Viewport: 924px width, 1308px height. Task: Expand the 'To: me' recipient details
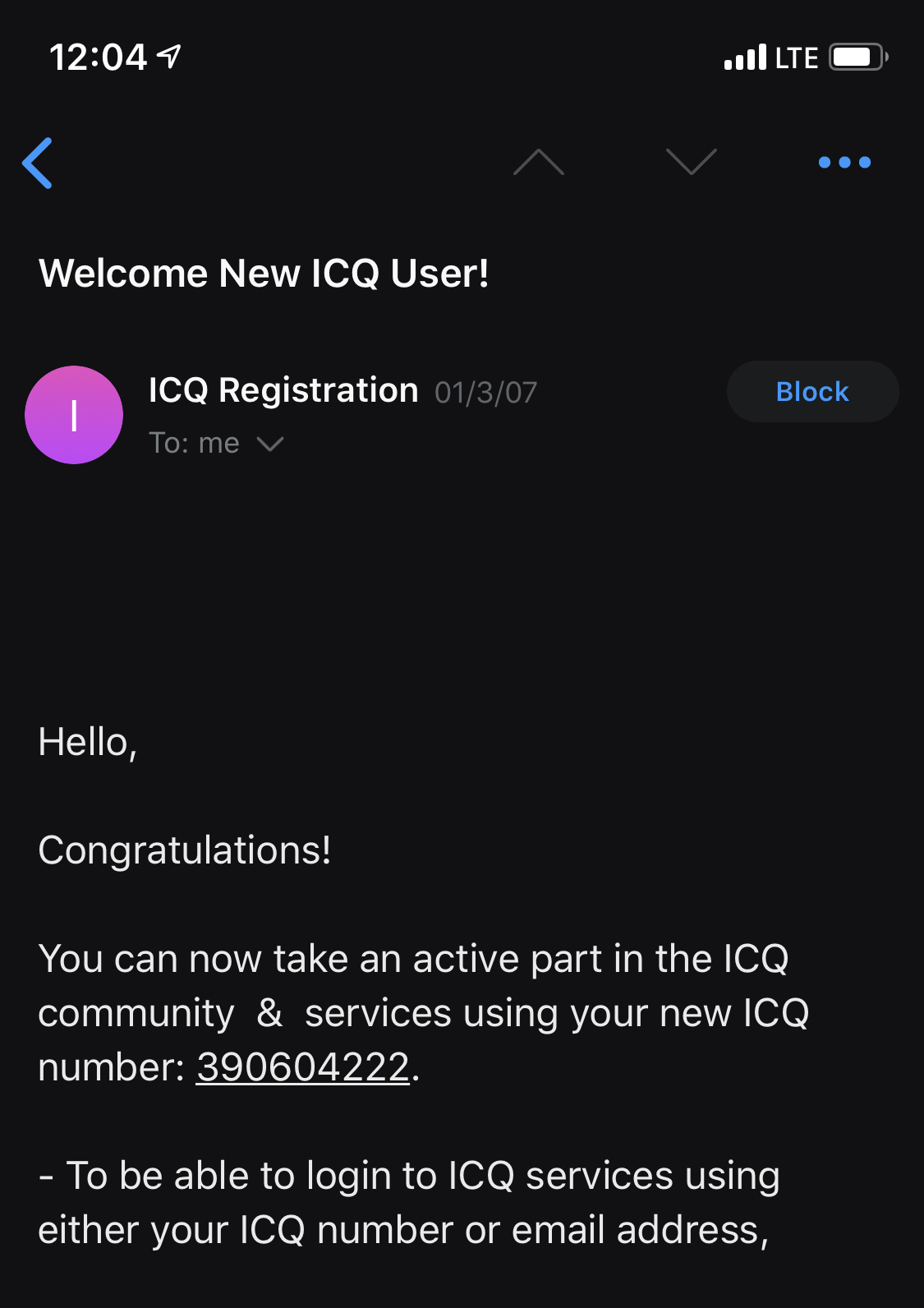coord(269,444)
